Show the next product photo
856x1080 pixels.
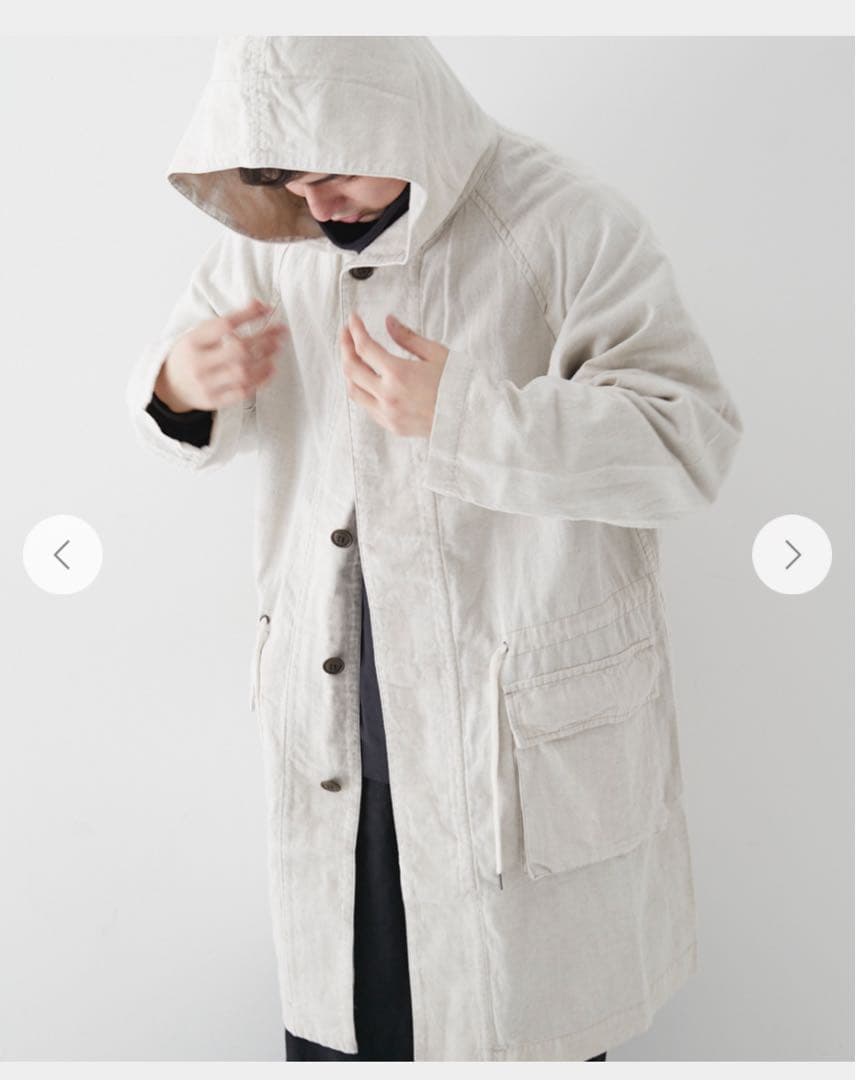point(792,554)
